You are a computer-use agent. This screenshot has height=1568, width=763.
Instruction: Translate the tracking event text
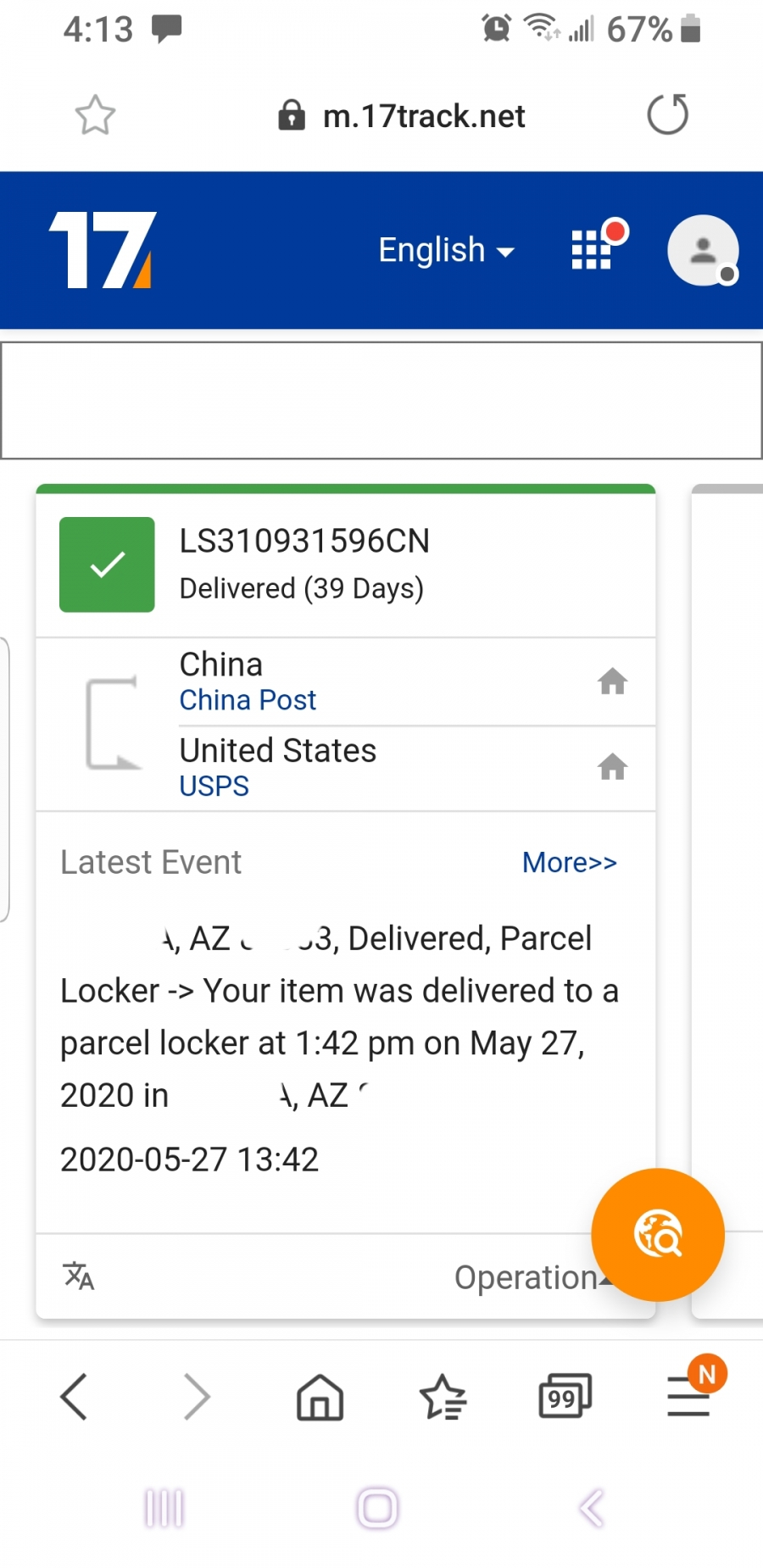(79, 1276)
